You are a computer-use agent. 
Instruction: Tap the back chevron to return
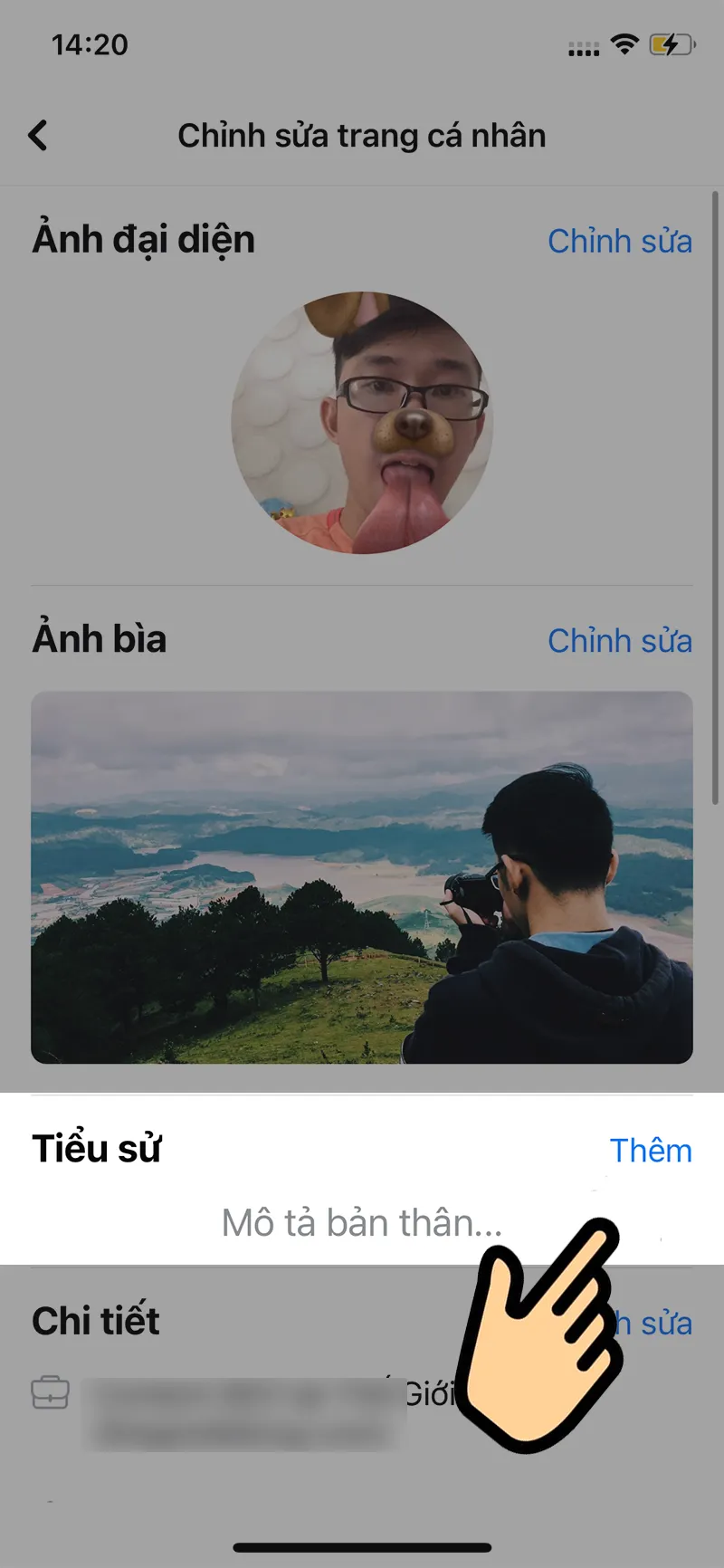click(38, 134)
